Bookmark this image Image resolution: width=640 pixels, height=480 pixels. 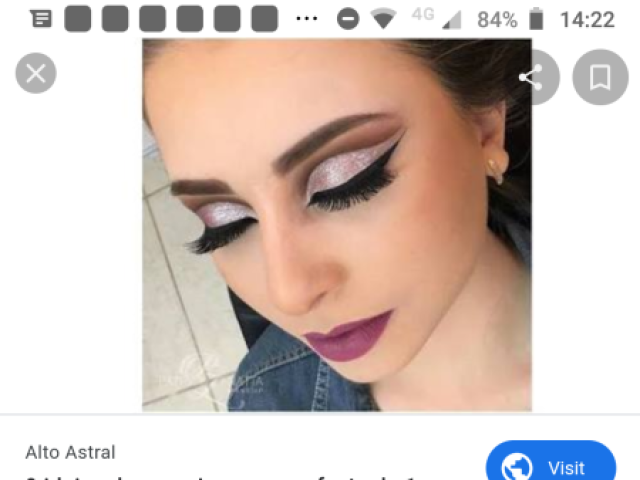point(600,77)
